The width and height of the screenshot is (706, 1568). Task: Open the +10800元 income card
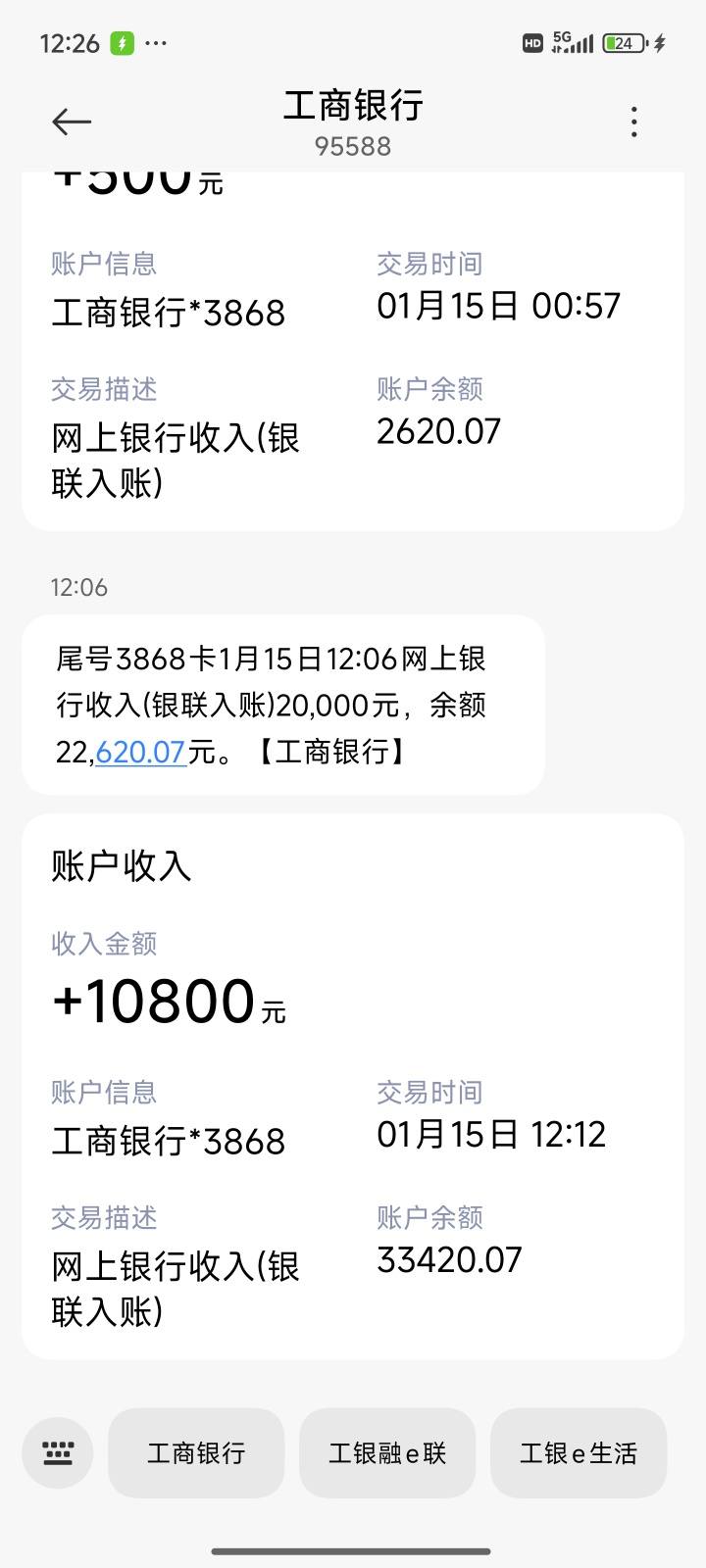[x=353, y=1086]
